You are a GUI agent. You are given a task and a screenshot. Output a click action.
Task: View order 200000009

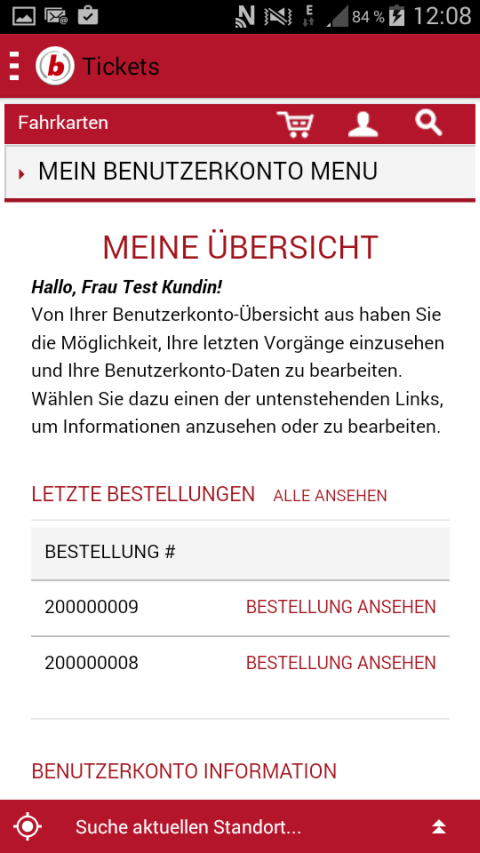[x=341, y=607]
